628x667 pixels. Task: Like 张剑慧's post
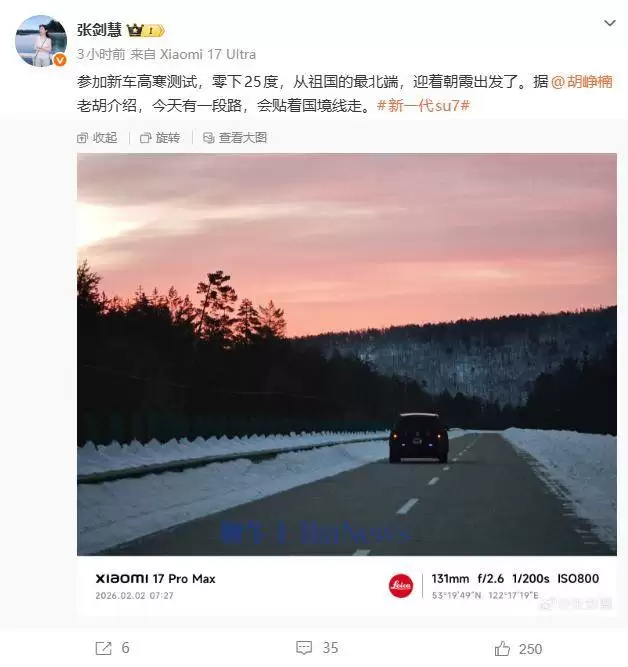point(518,648)
